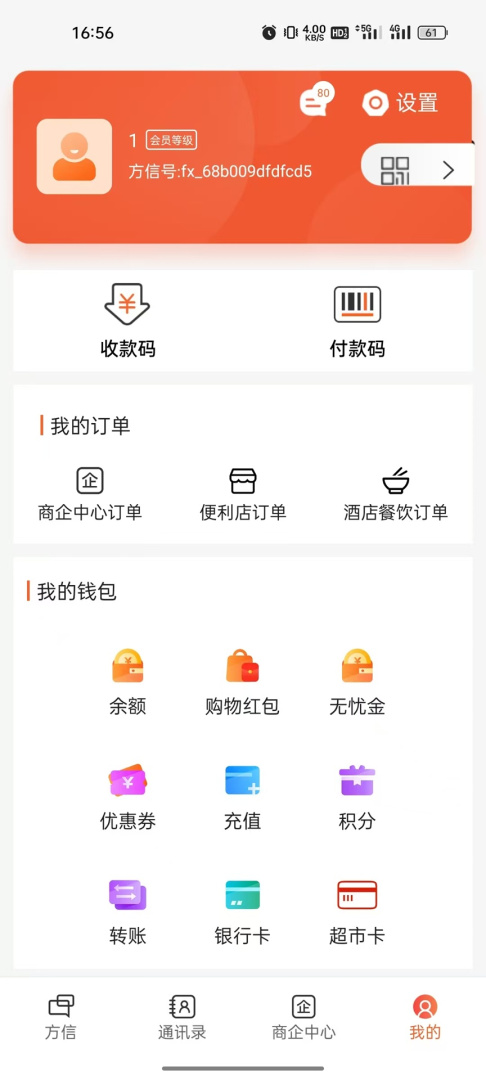Open 设置 settings
The height and width of the screenshot is (1080, 486).
(x=401, y=103)
